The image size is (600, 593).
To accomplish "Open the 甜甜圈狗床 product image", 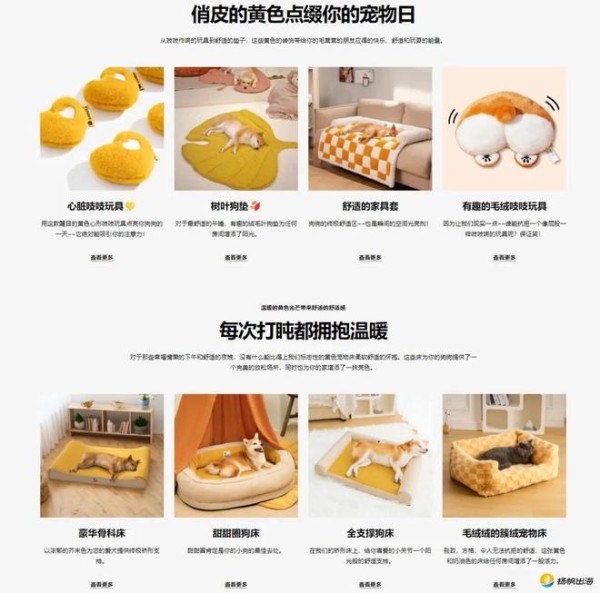I will (236, 455).
